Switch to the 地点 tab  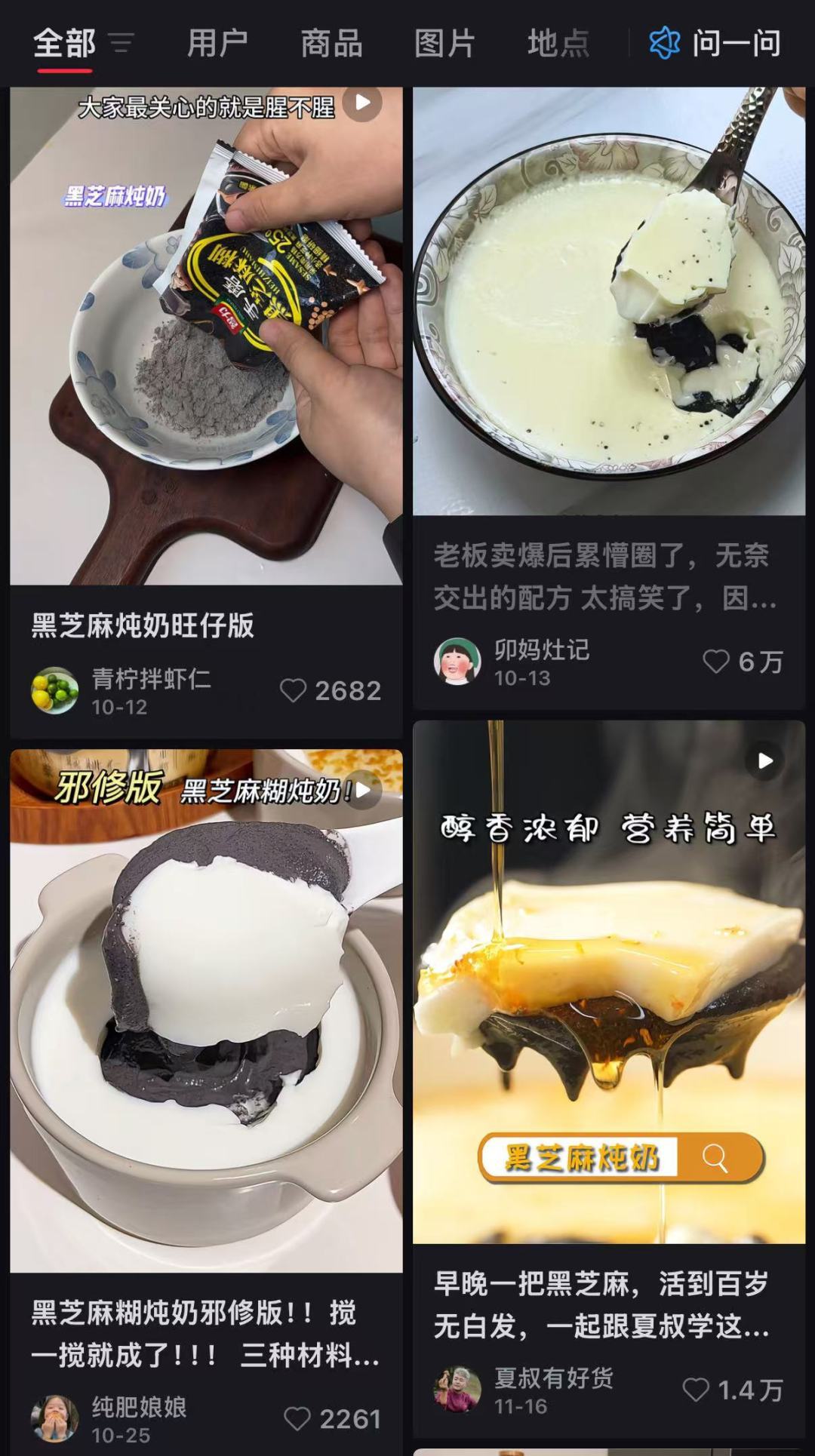point(558,43)
